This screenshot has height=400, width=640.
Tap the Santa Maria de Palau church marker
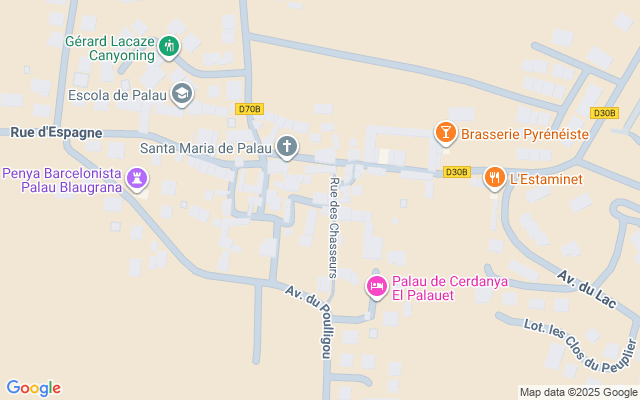(x=287, y=148)
